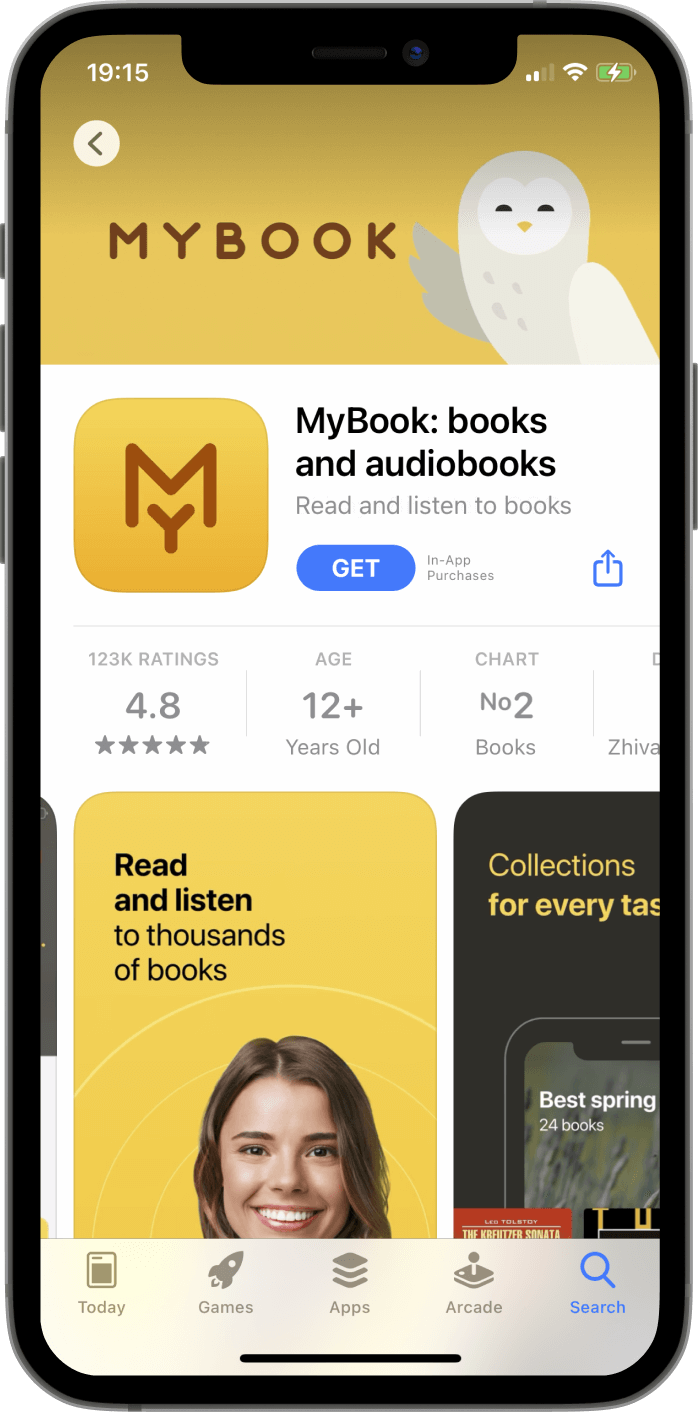
Task: View the Books chart ranking
Action: click(x=506, y=704)
